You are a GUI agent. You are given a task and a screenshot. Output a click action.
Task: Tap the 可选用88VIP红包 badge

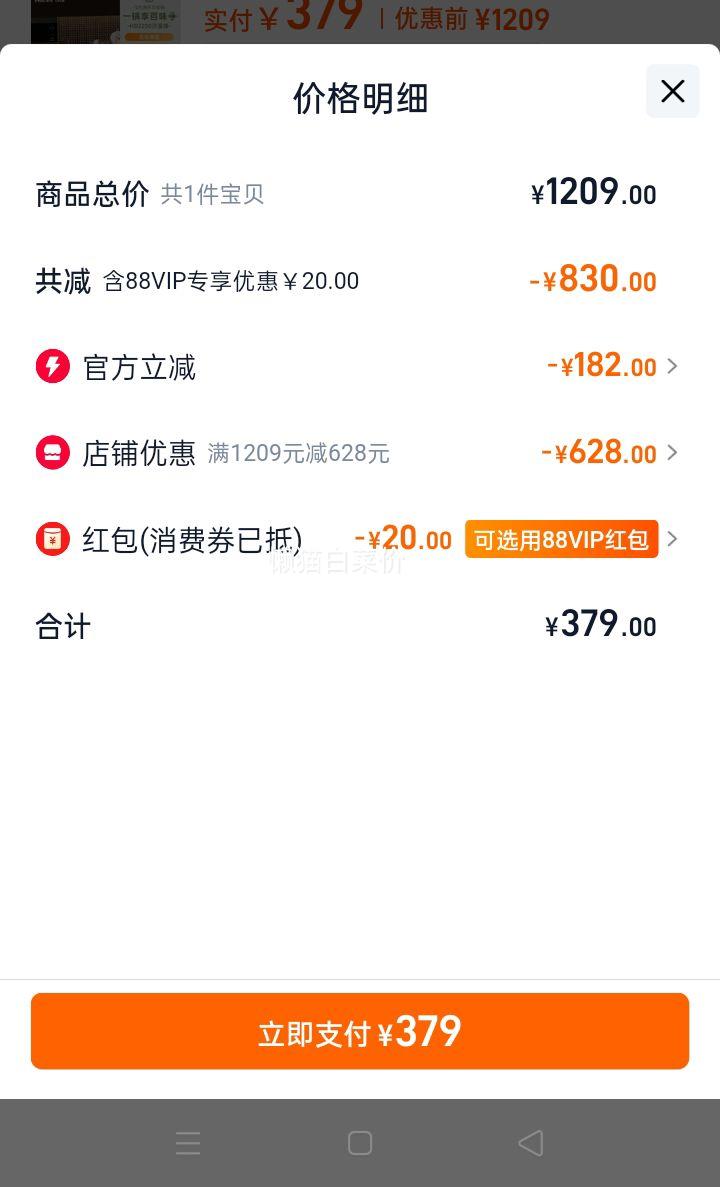(561, 540)
